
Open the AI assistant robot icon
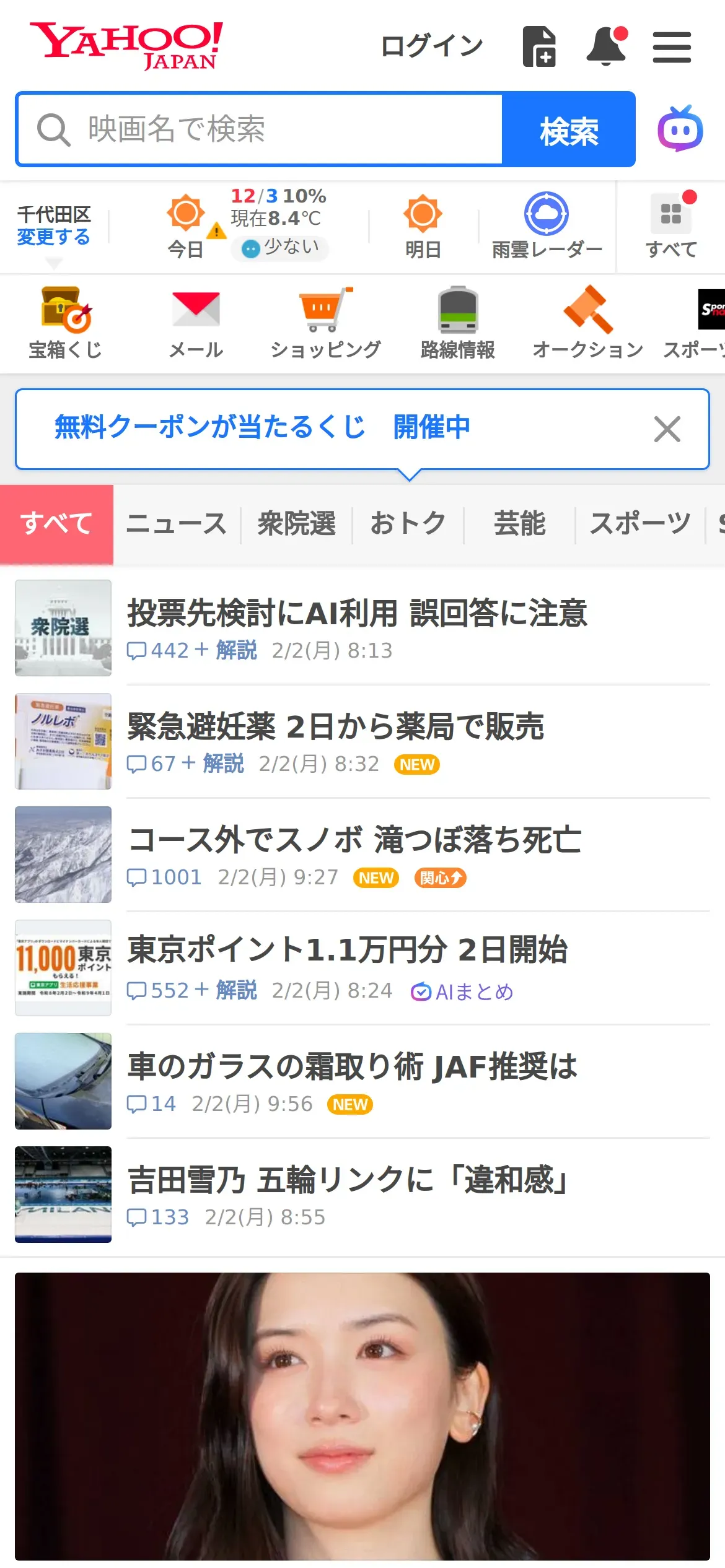[x=680, y=129]
